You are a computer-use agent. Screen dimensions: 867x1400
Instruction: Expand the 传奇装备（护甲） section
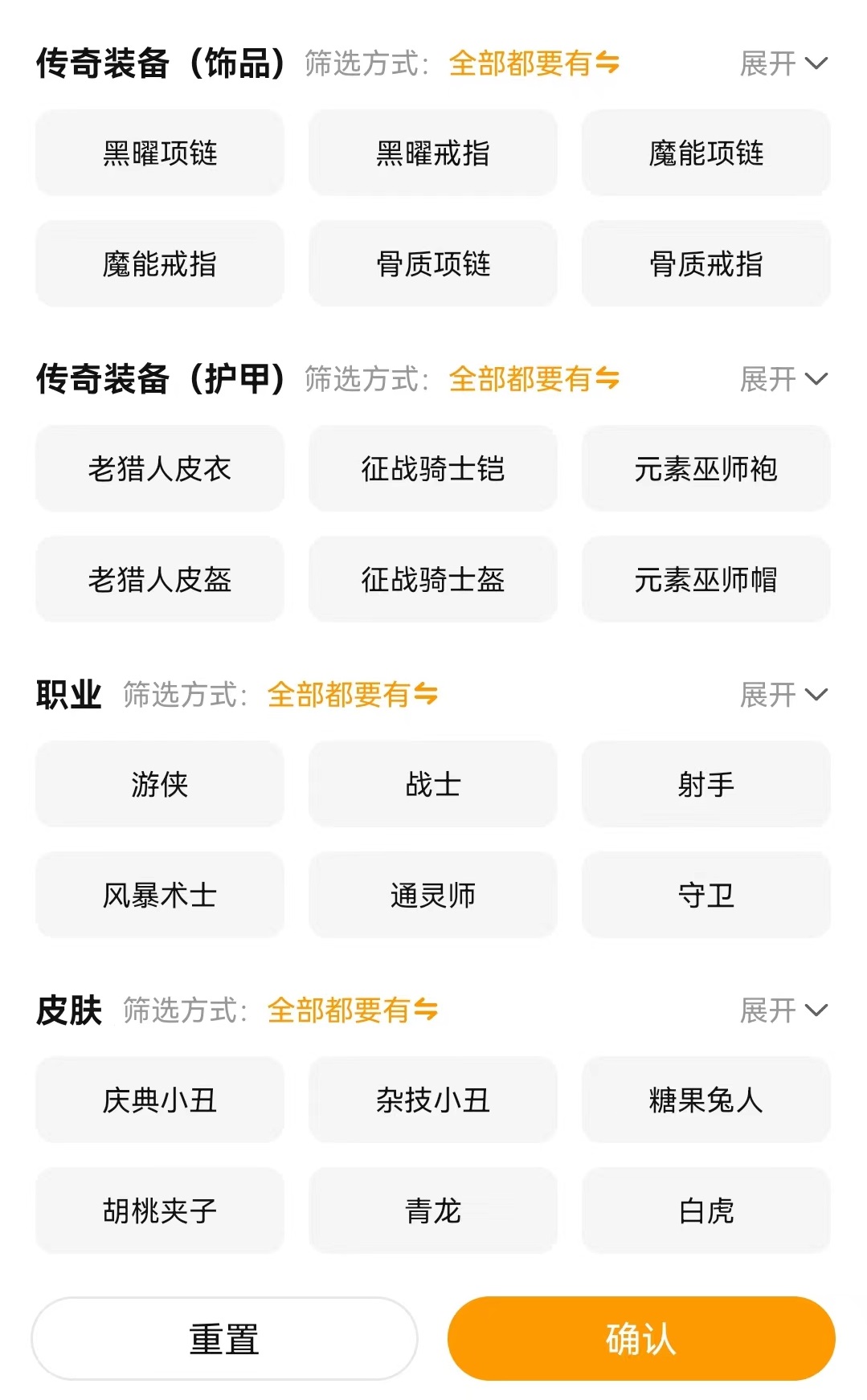coord(783,379)
